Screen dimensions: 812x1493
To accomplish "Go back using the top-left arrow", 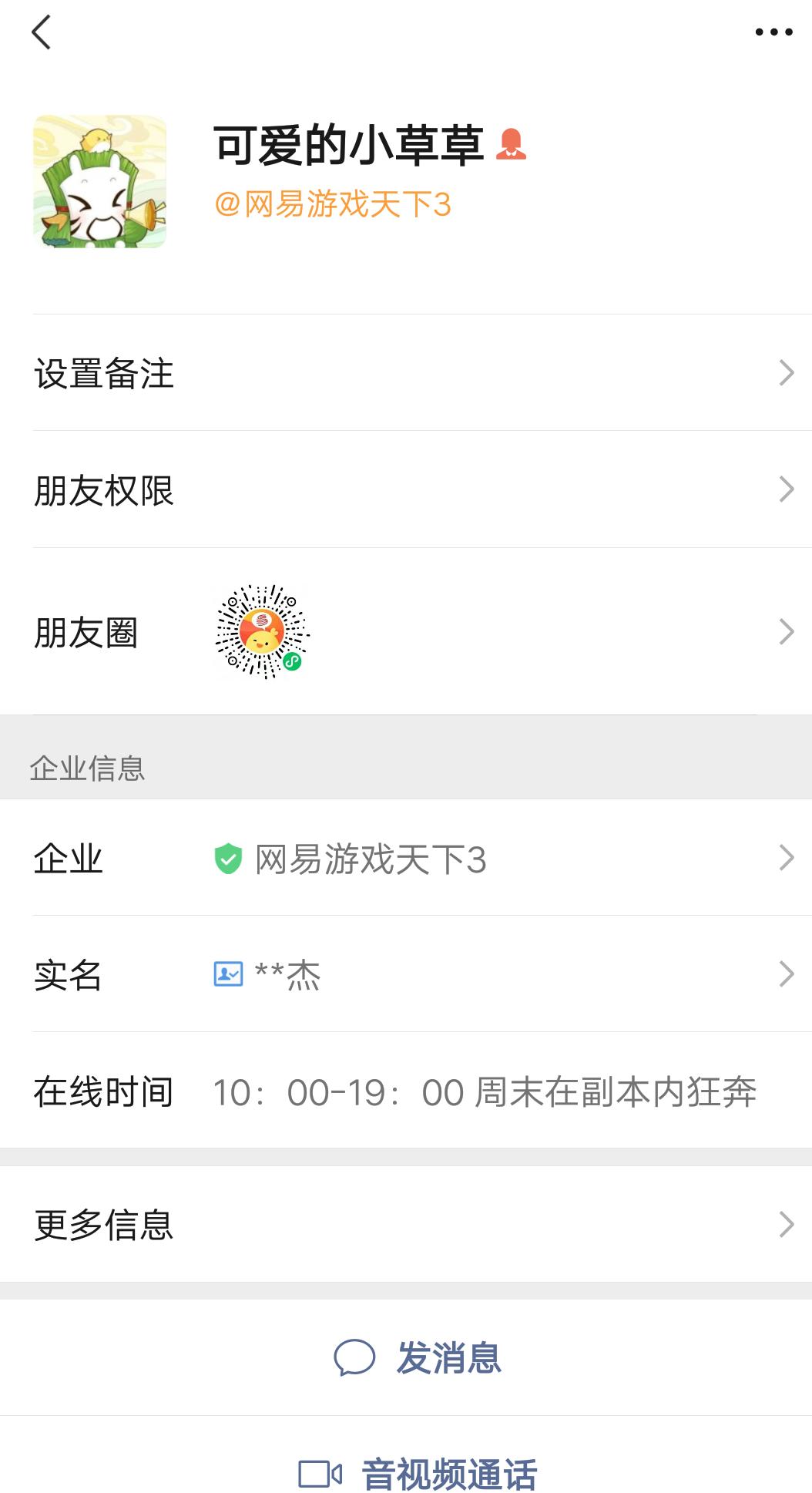I will point(42,32).
